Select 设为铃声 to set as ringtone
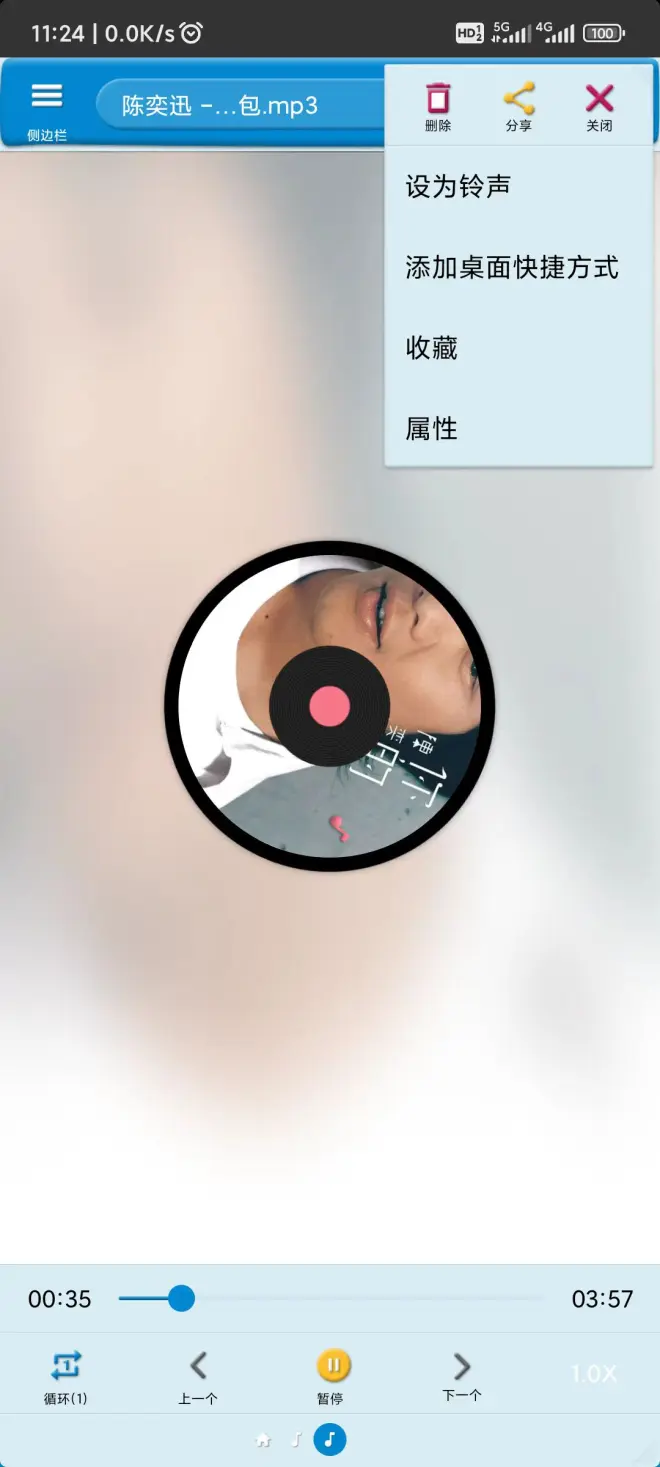Screen dimensions: 660x1467 [458, 187]
